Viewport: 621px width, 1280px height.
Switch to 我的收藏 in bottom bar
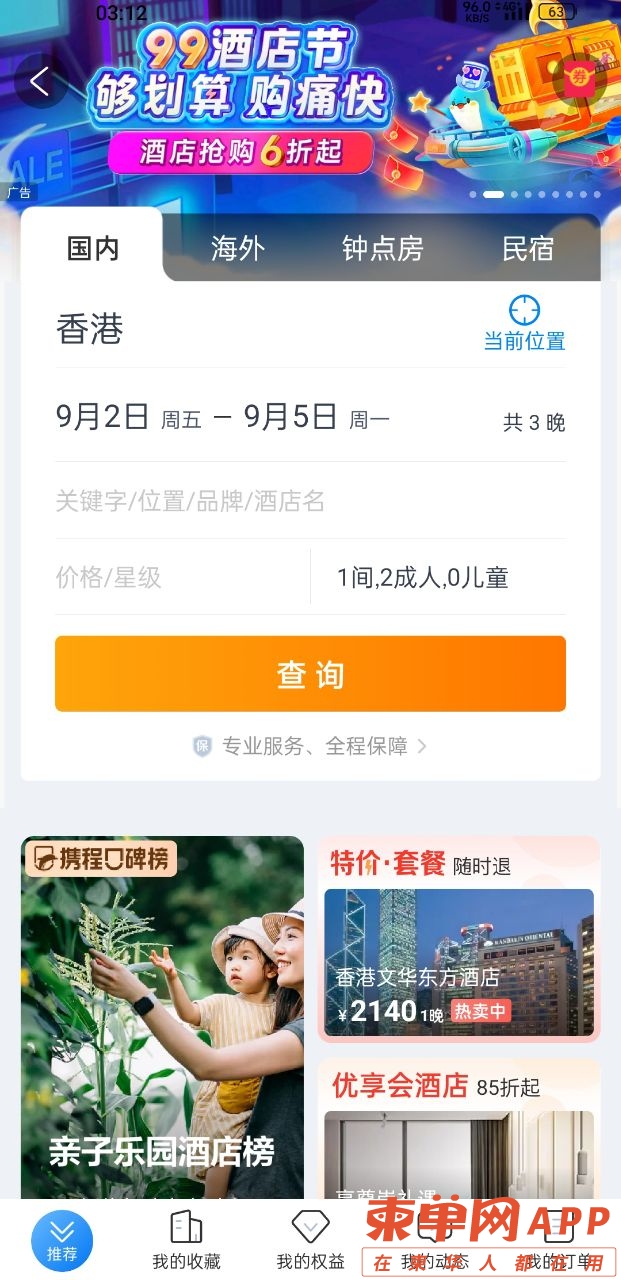pyautogui.click(x=186, y=1240)
